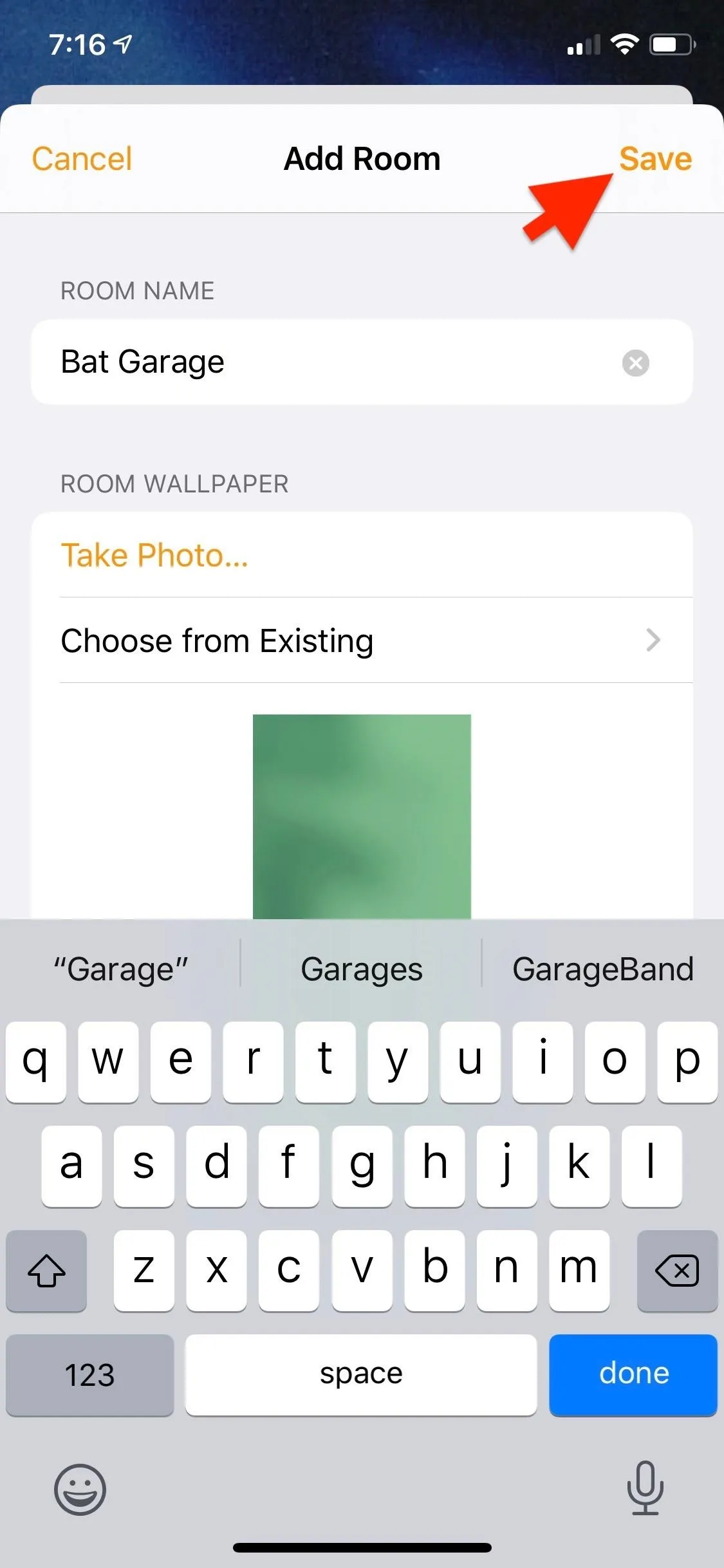Edit the Bat Garage name field
Screen dimensions: 724x1568
362,362
